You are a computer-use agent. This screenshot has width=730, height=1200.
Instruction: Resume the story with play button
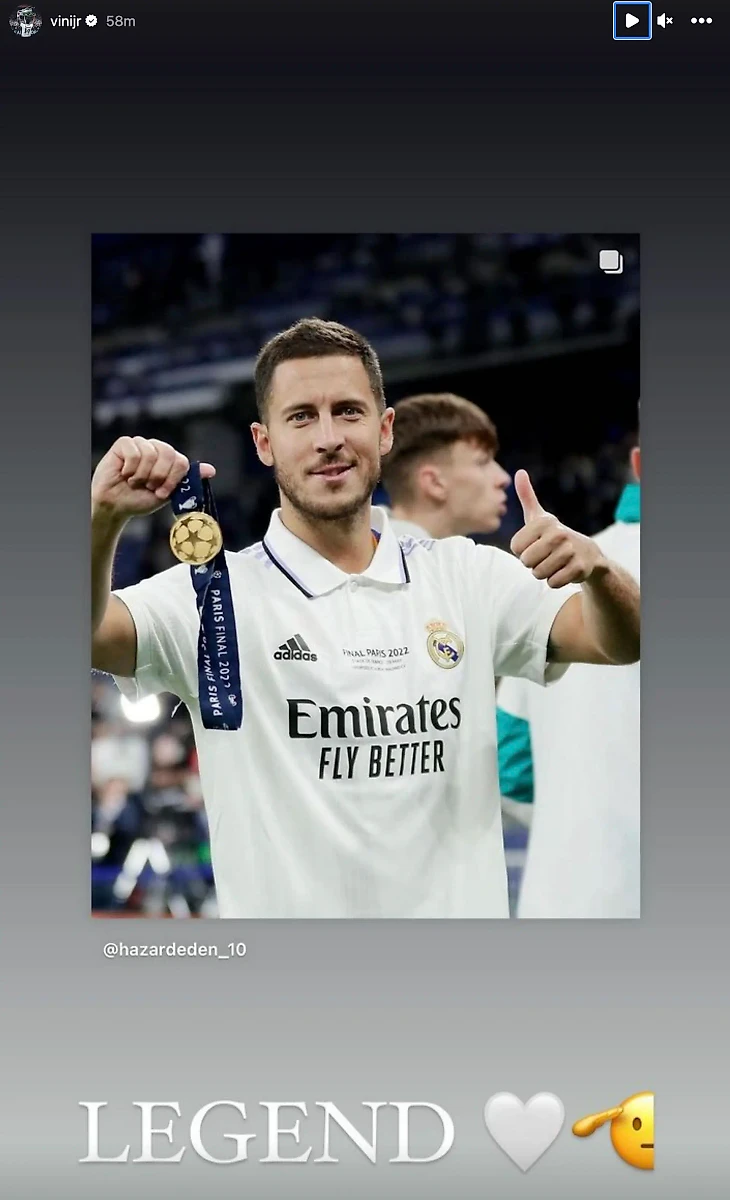click(632, 20)
